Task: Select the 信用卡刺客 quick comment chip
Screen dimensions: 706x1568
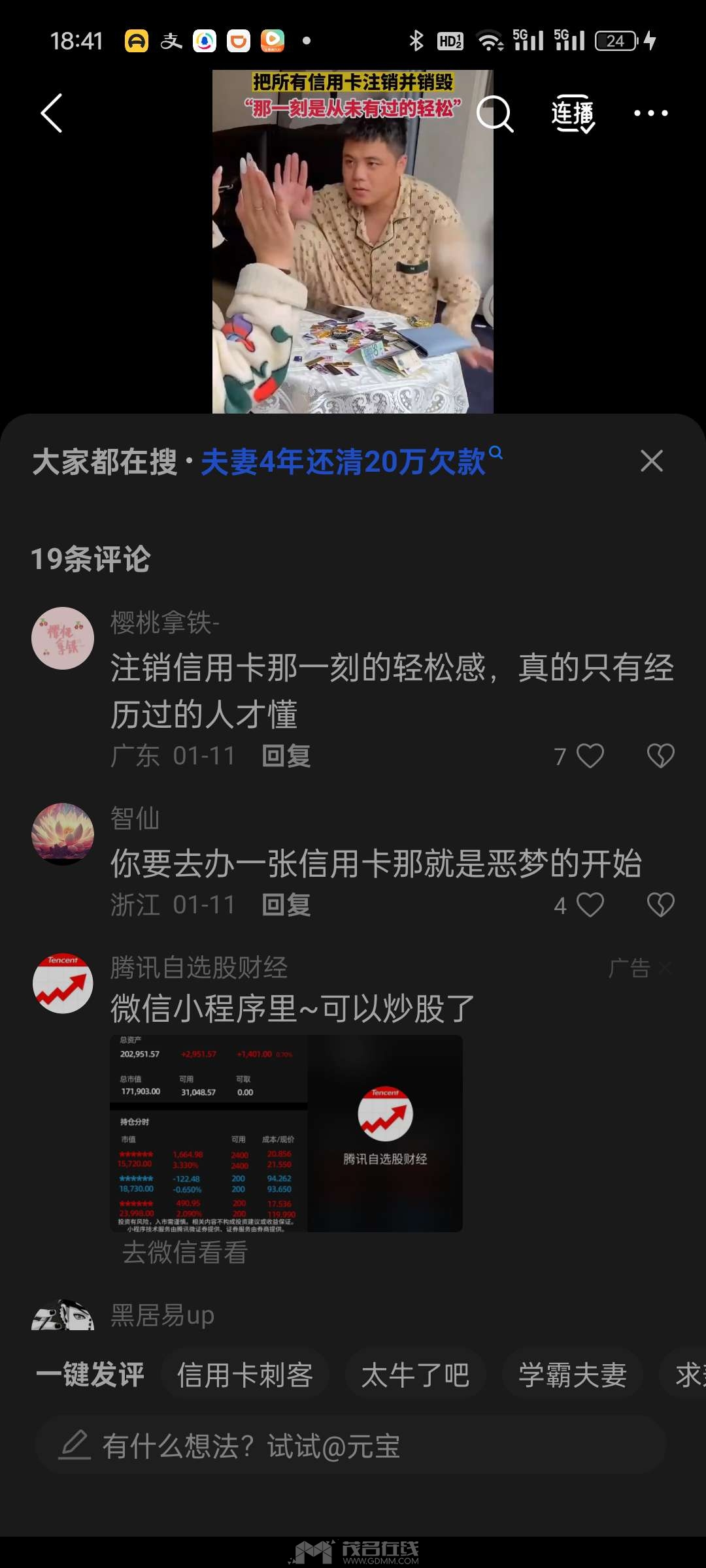Action: [244, 1375]
